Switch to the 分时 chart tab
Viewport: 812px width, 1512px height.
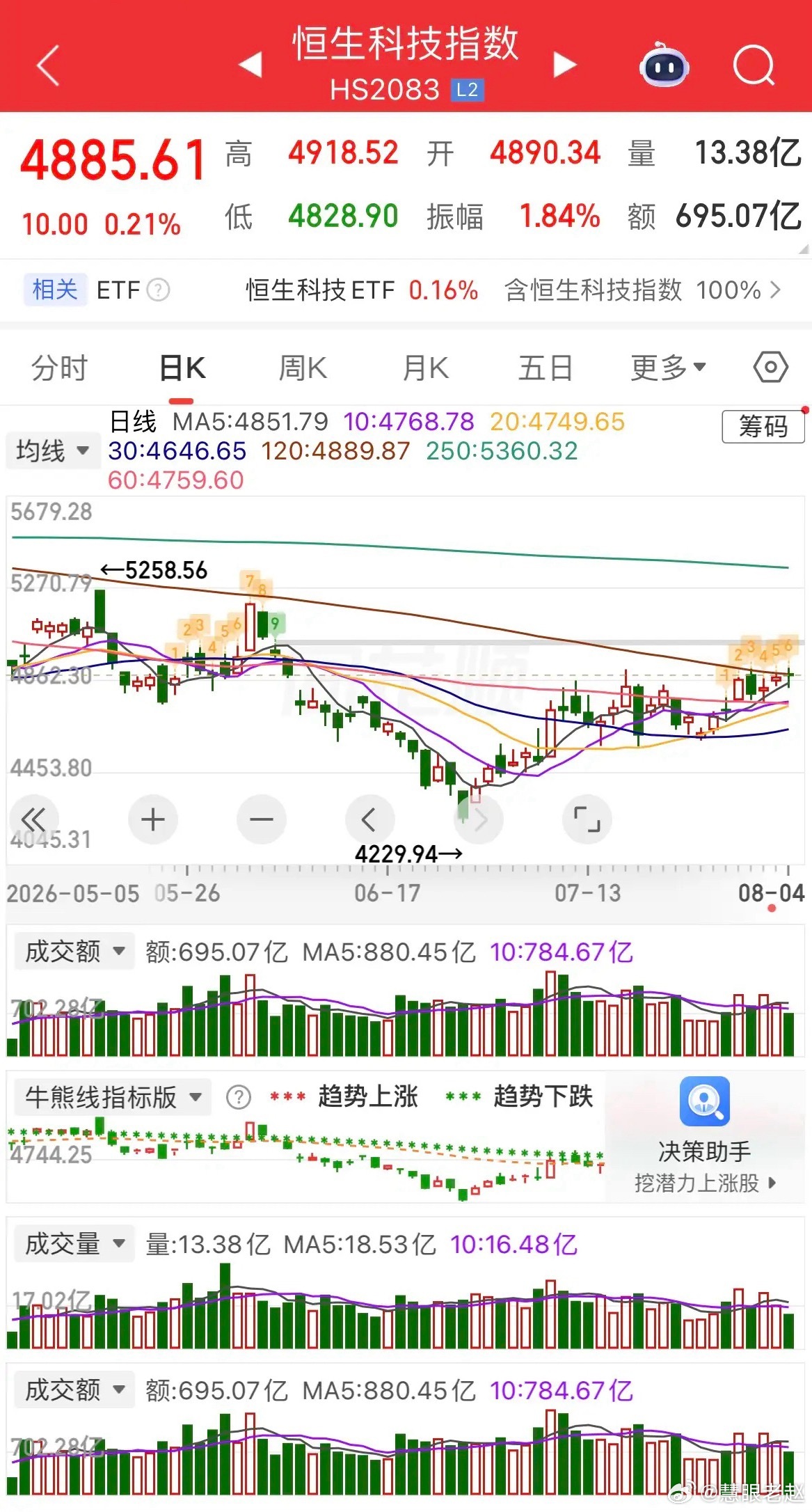(59, 368)
